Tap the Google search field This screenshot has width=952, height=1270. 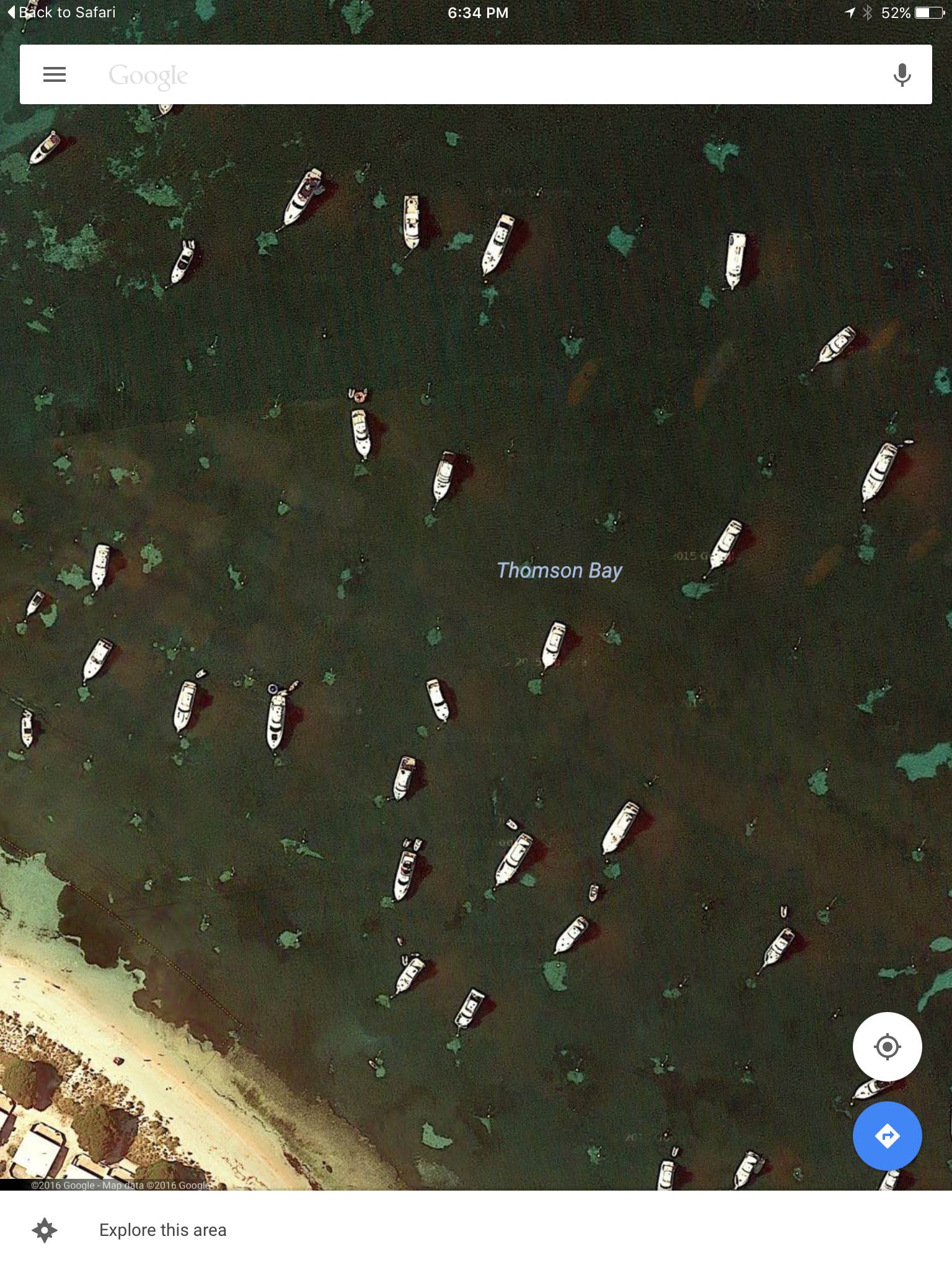(471, 75)
